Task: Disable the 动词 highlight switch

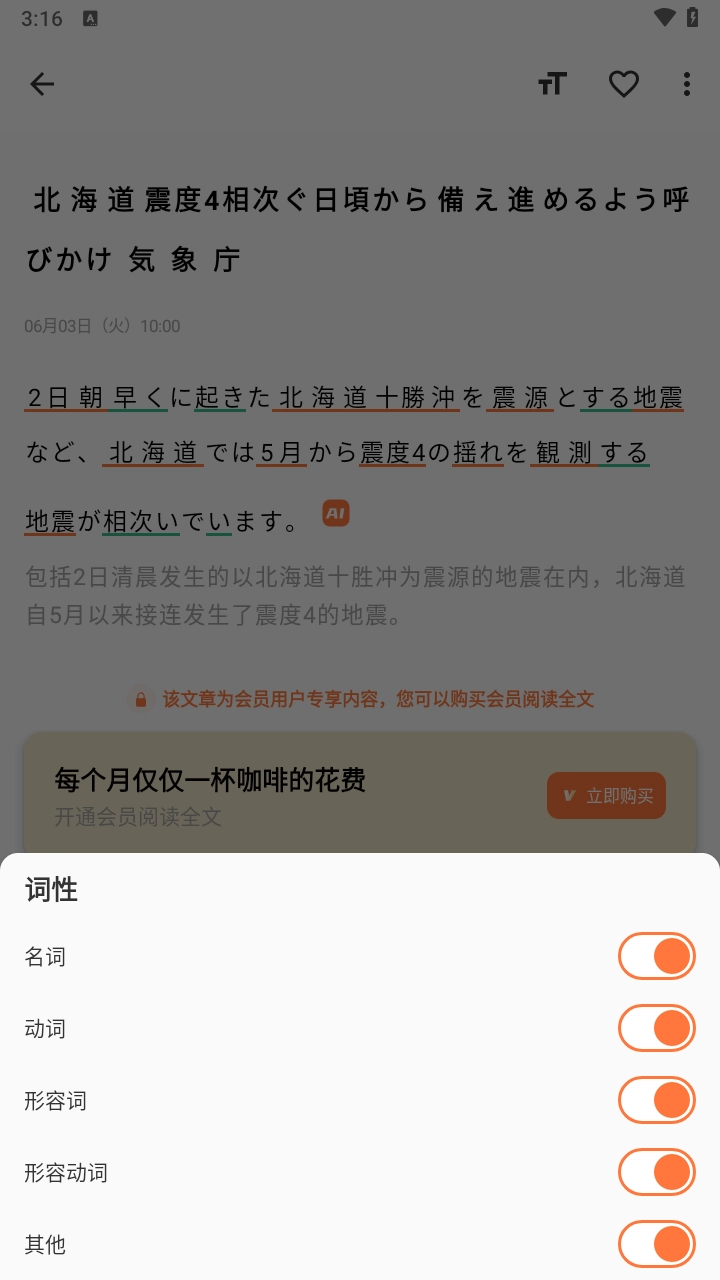Action: (656, 1028)
